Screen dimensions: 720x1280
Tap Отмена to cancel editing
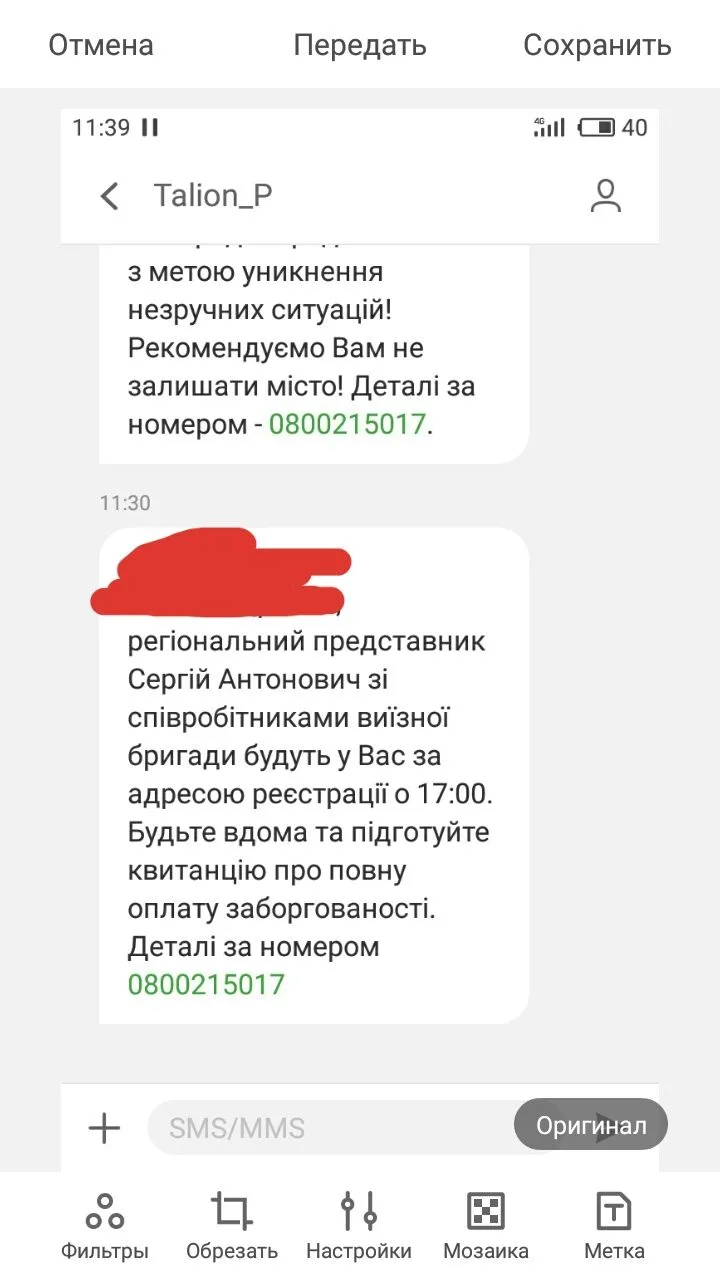[x=101, y=45]
